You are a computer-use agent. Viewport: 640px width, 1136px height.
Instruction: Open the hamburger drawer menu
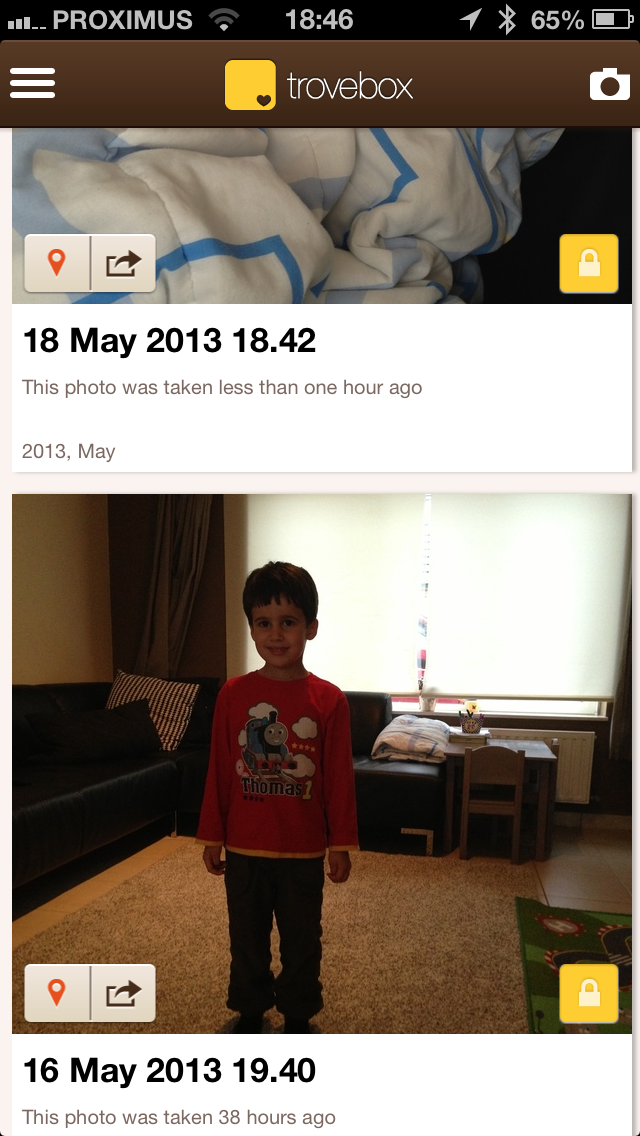[32, 83]
